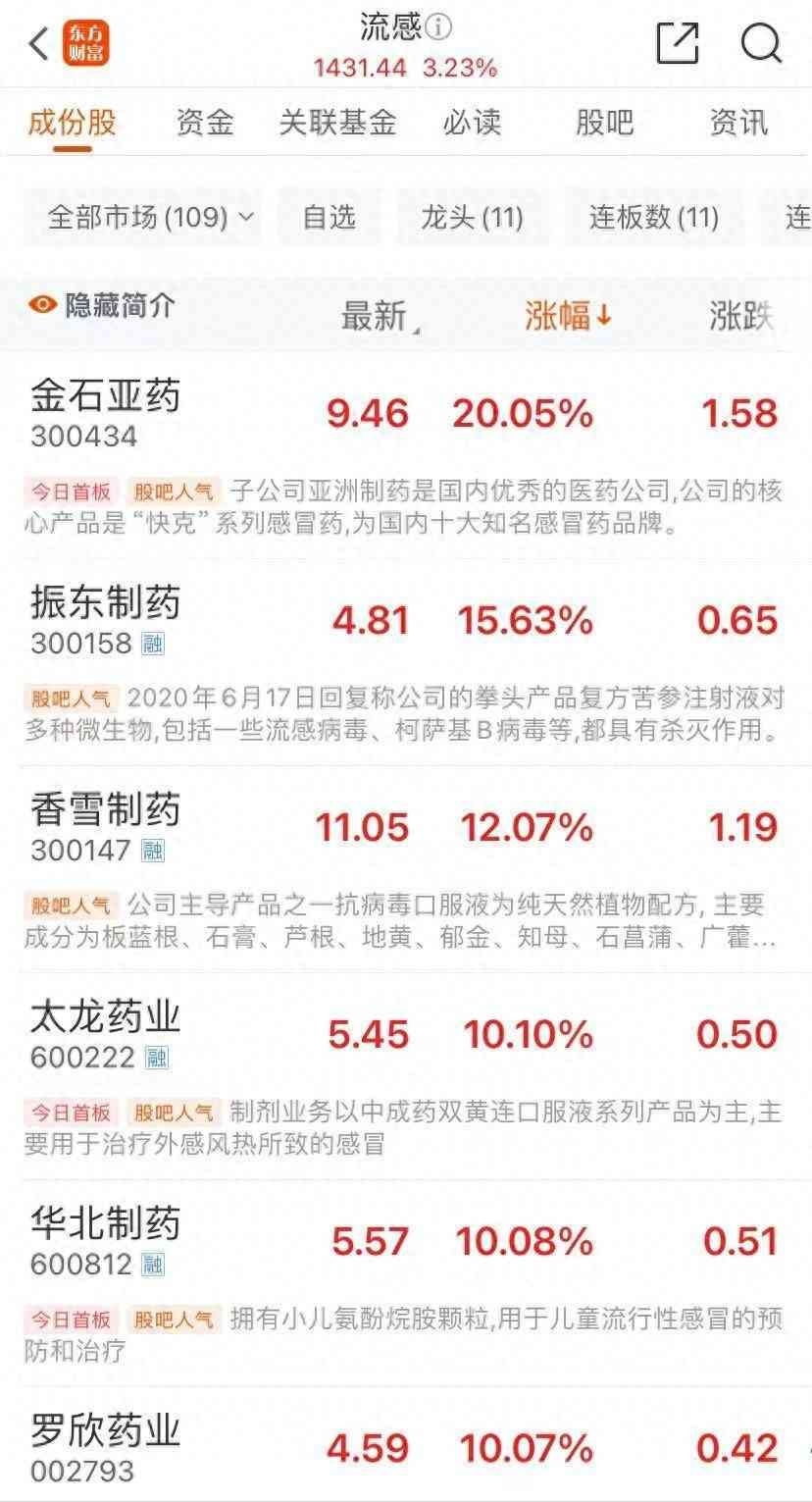Switch to the 资金 tab
This screenshot has width=812, height=1502.
click(205, 123)
